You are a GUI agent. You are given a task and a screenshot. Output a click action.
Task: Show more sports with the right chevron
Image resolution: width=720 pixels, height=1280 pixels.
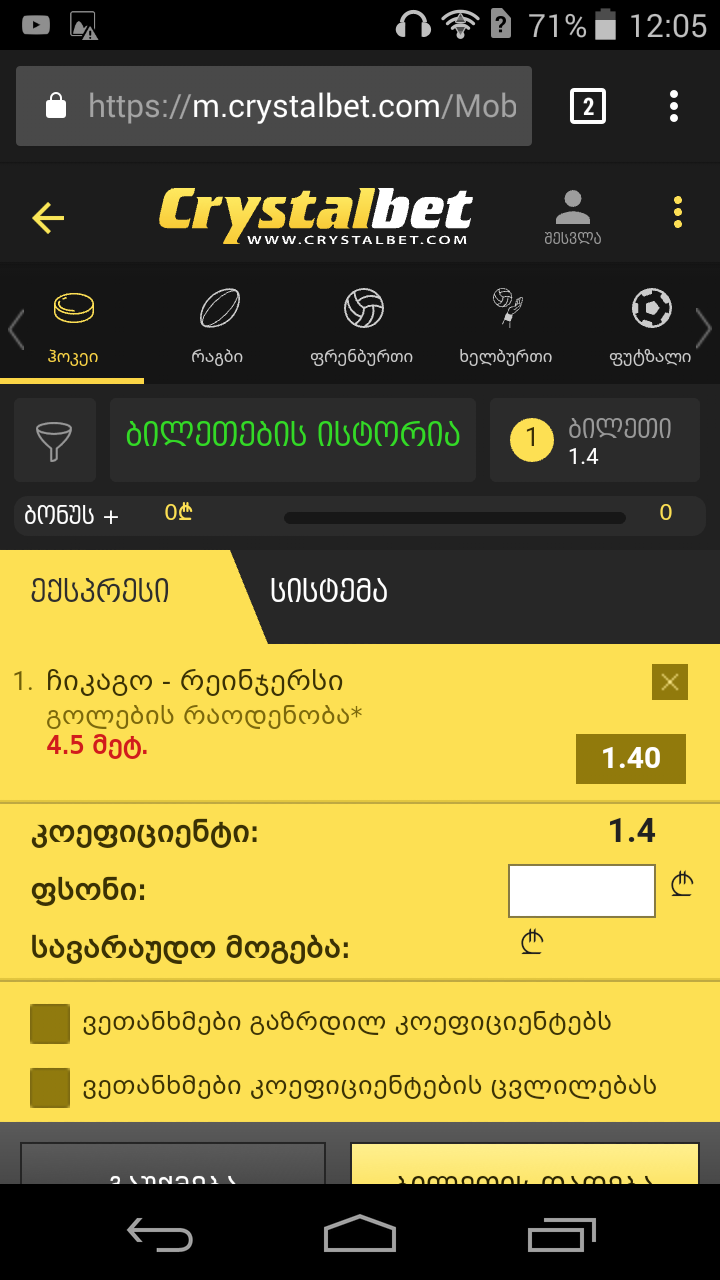click(704, 328)
